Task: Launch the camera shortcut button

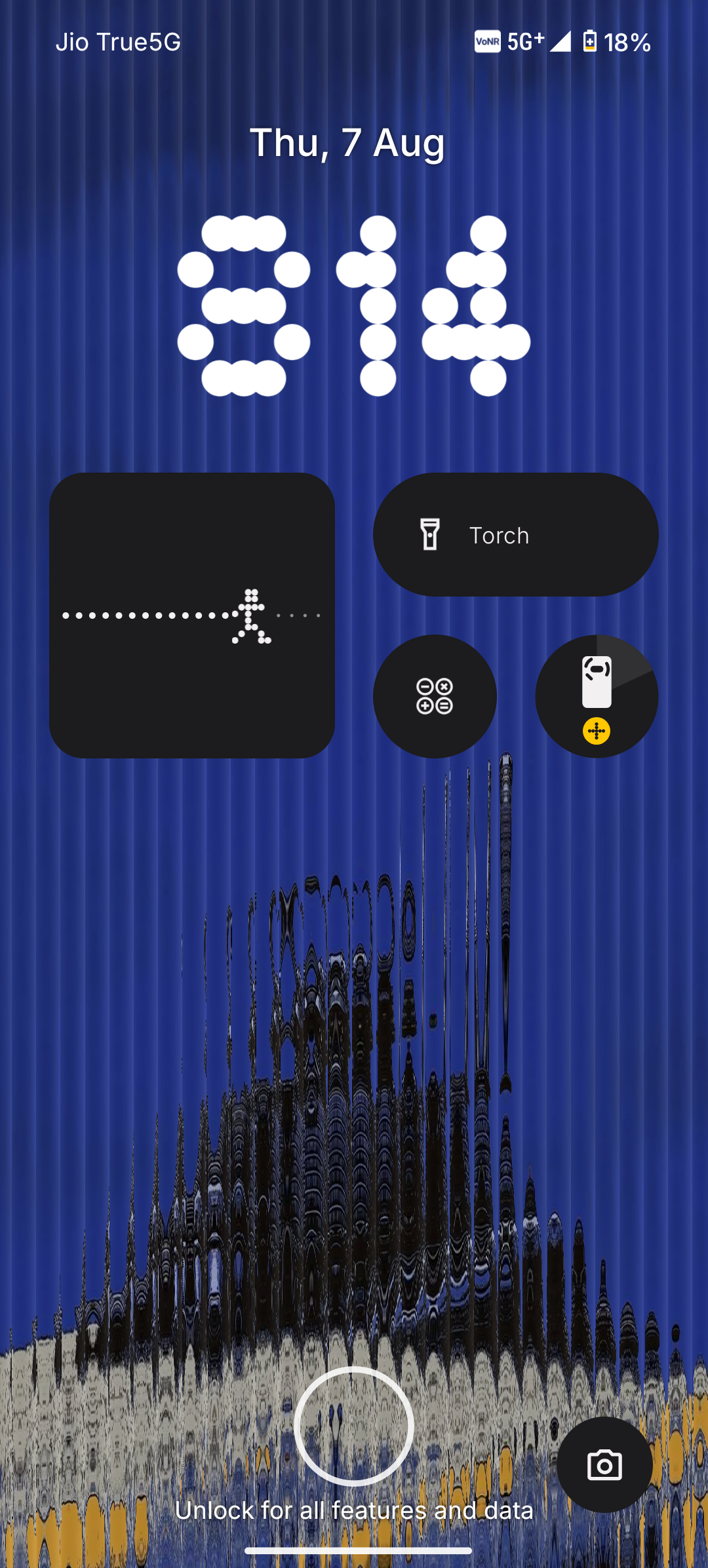Action: point(604,1465)
